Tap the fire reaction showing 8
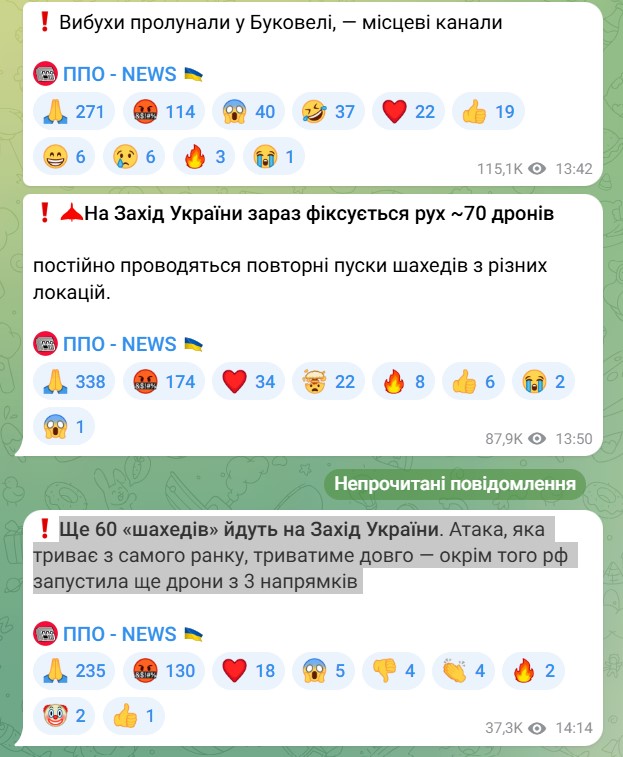 pos(408,381)
